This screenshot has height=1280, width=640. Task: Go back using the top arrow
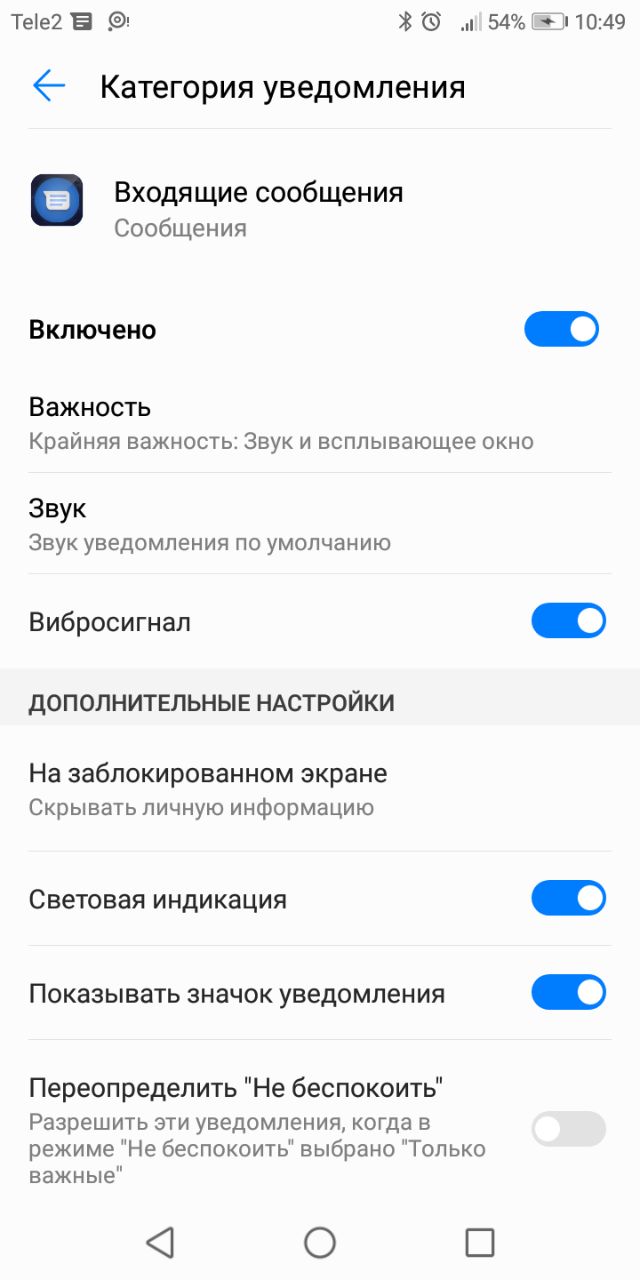coord(48,86)
